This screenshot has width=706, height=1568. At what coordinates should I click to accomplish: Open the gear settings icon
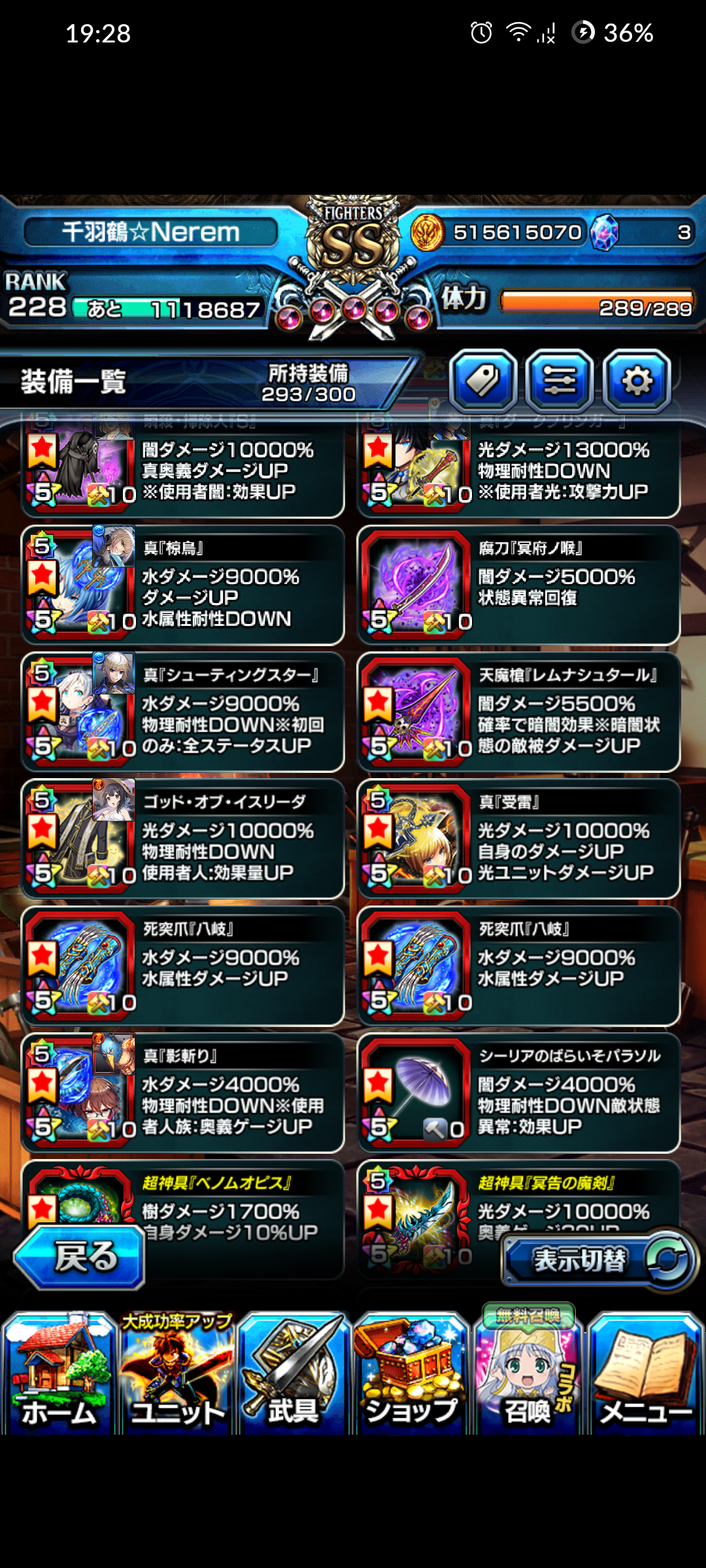(x=637, y=381)
